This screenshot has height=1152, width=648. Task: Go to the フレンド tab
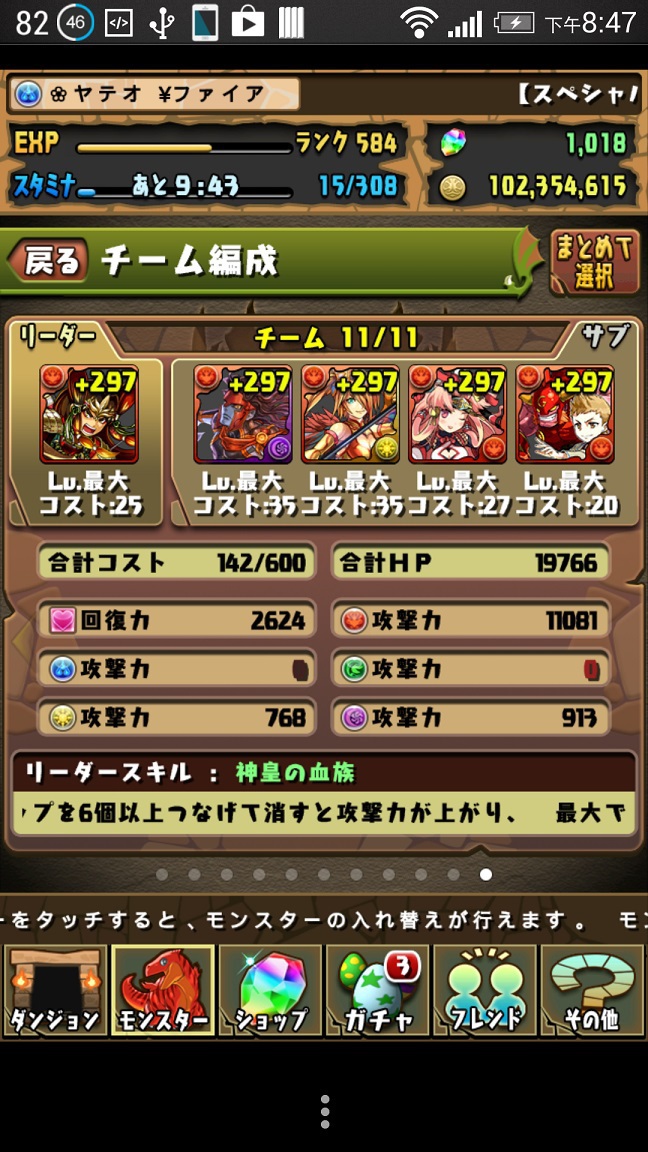click(485, 991)
